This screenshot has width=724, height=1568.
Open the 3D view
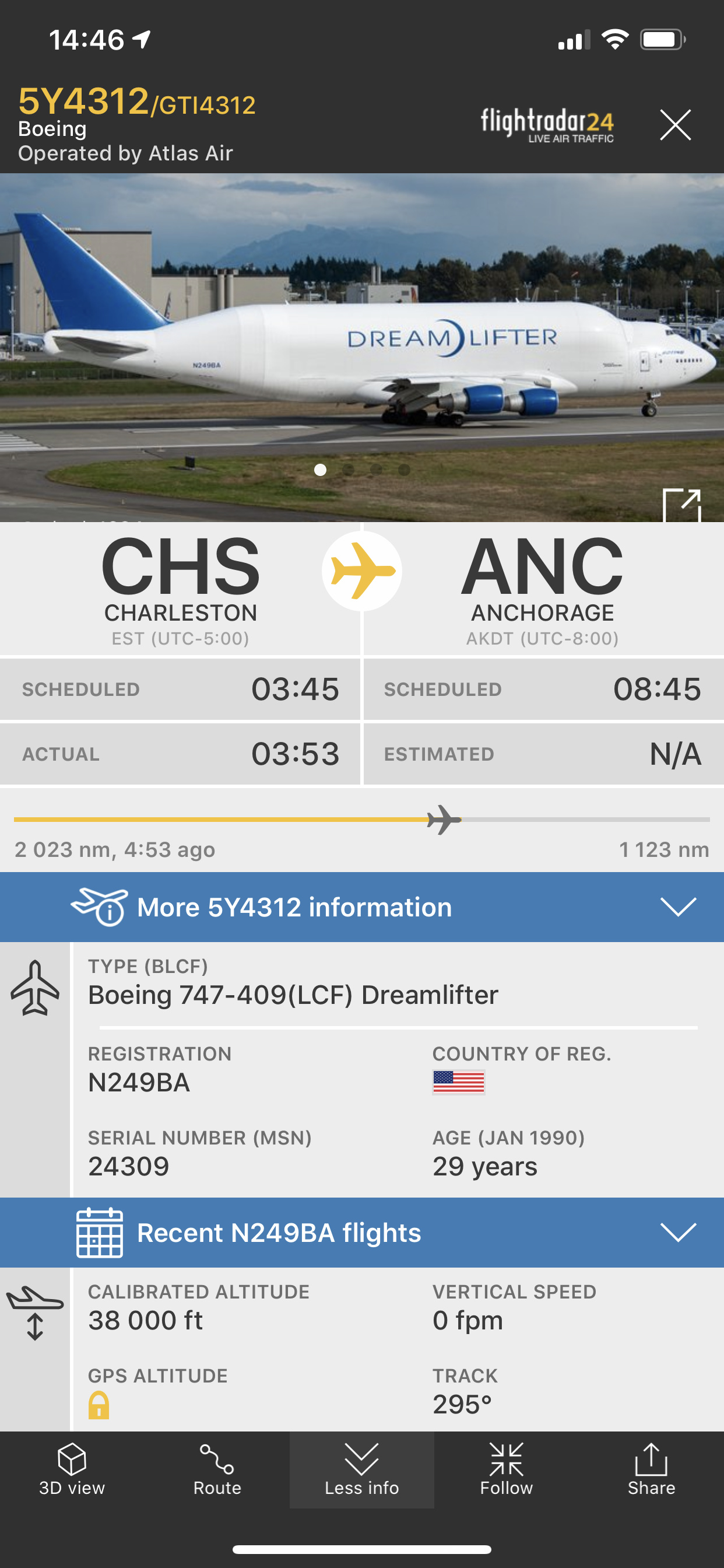click(72, 1469)
